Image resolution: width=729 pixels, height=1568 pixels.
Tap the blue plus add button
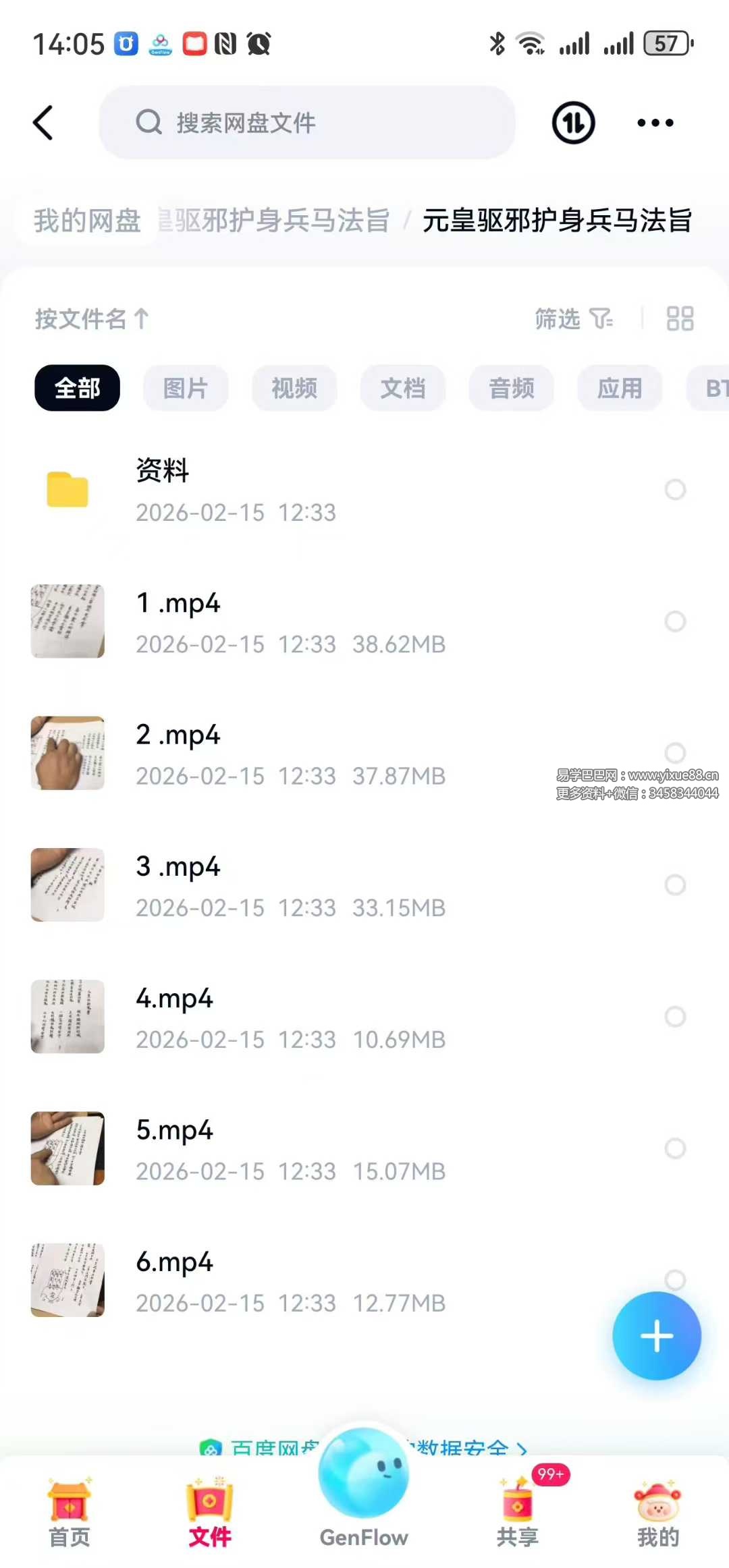click(656, 1335)
